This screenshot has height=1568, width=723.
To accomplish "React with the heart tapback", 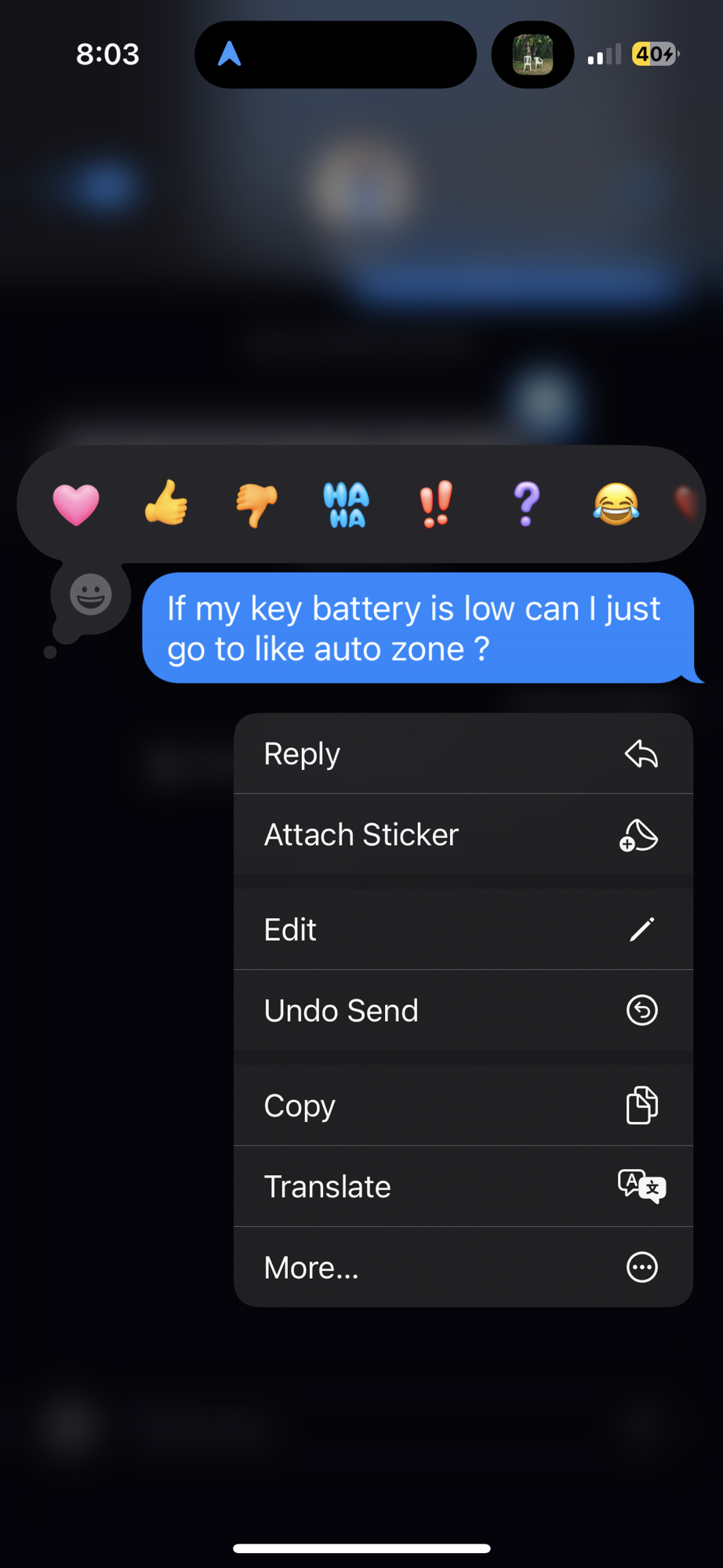I will (x=76, y=504).
